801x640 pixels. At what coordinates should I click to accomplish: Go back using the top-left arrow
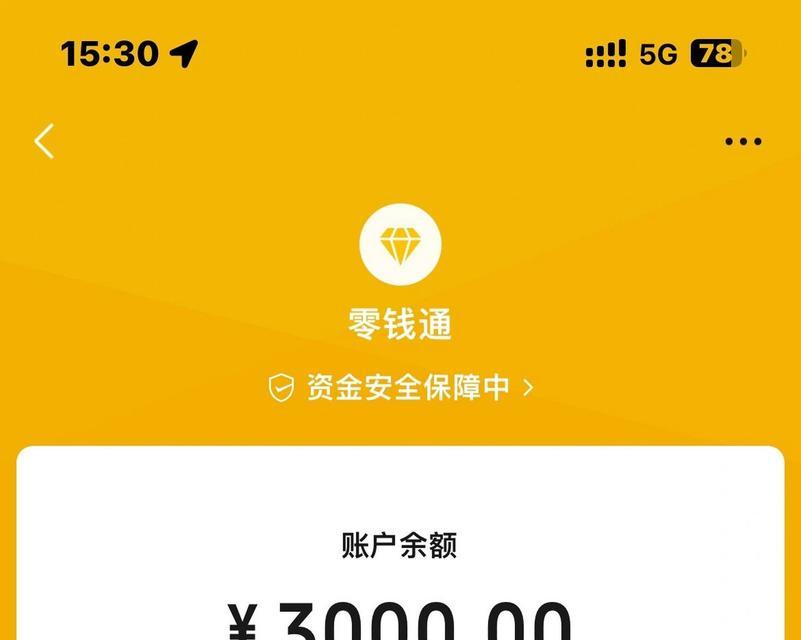(x=44, y=141)
